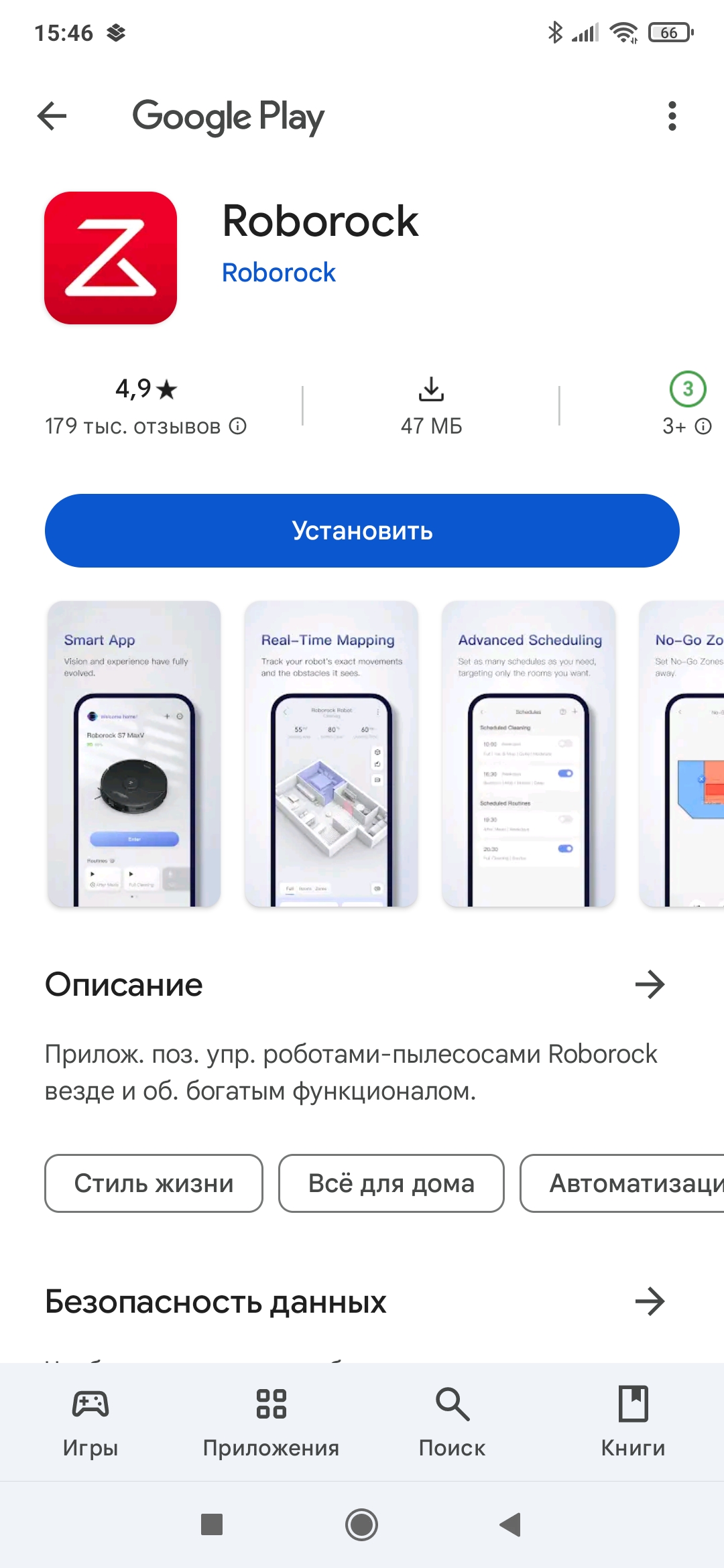Viewport: 724px width, 1568px height.
Task: Select the Стиль жизни chip
Action: pos(154,1183)
